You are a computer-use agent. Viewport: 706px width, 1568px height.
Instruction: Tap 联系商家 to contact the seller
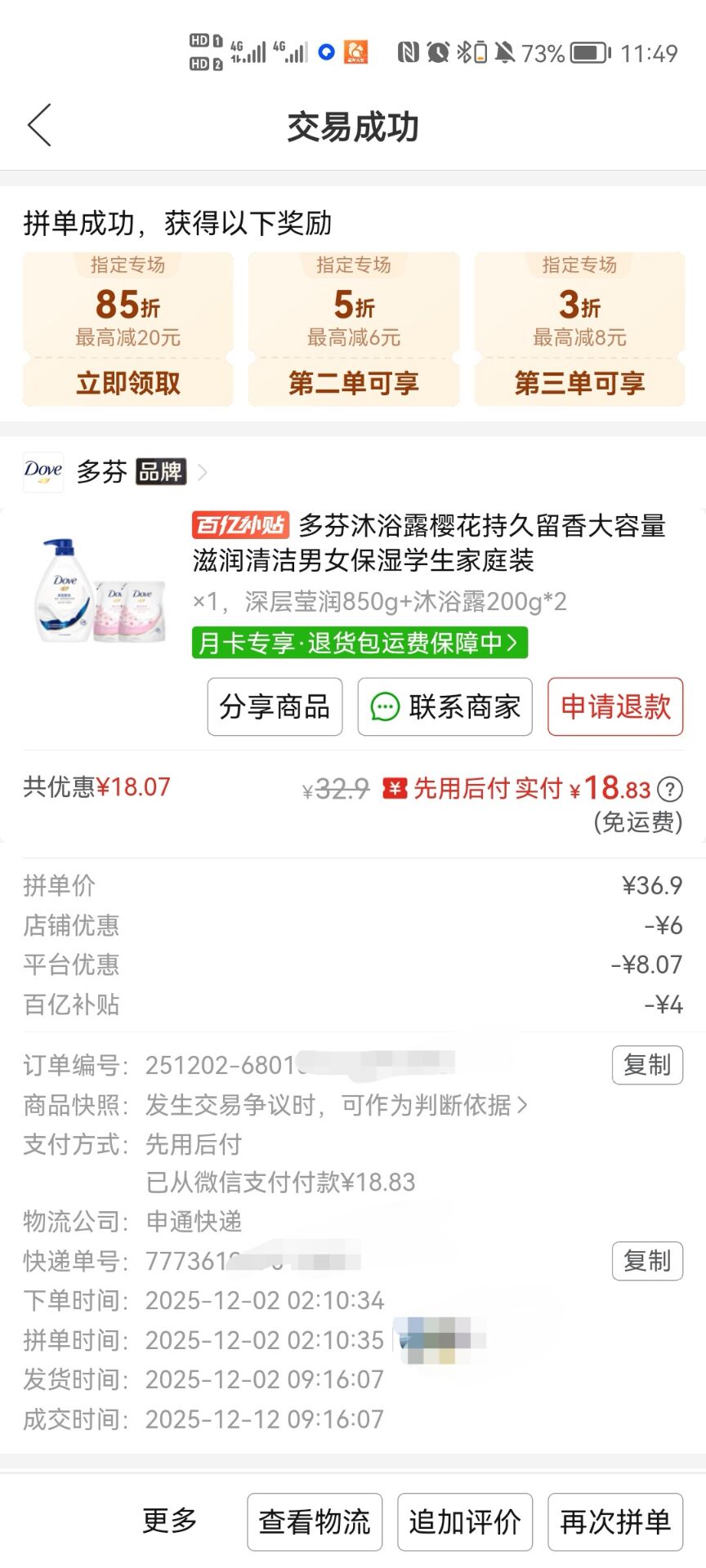(x=445, y=706)
